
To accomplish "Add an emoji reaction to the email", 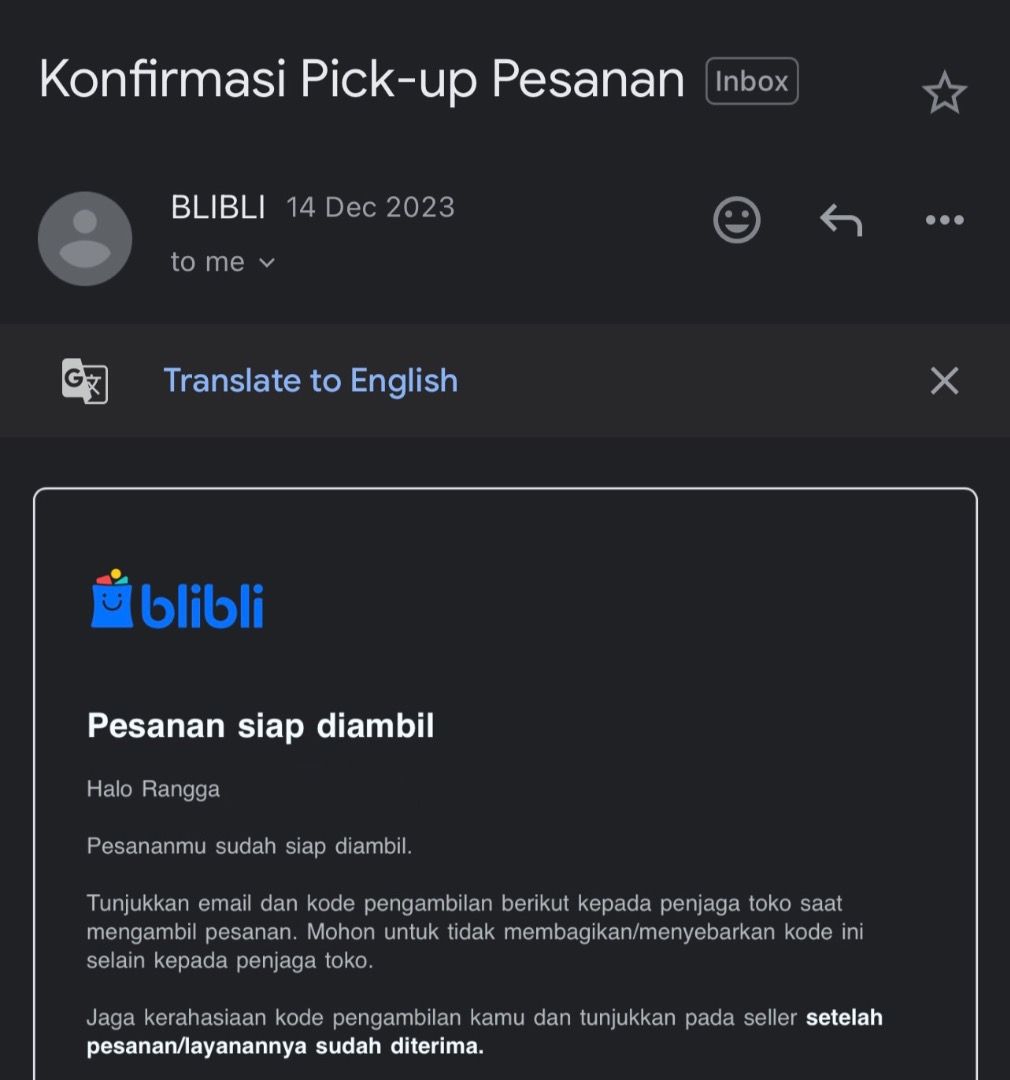I will coord(737,220).
